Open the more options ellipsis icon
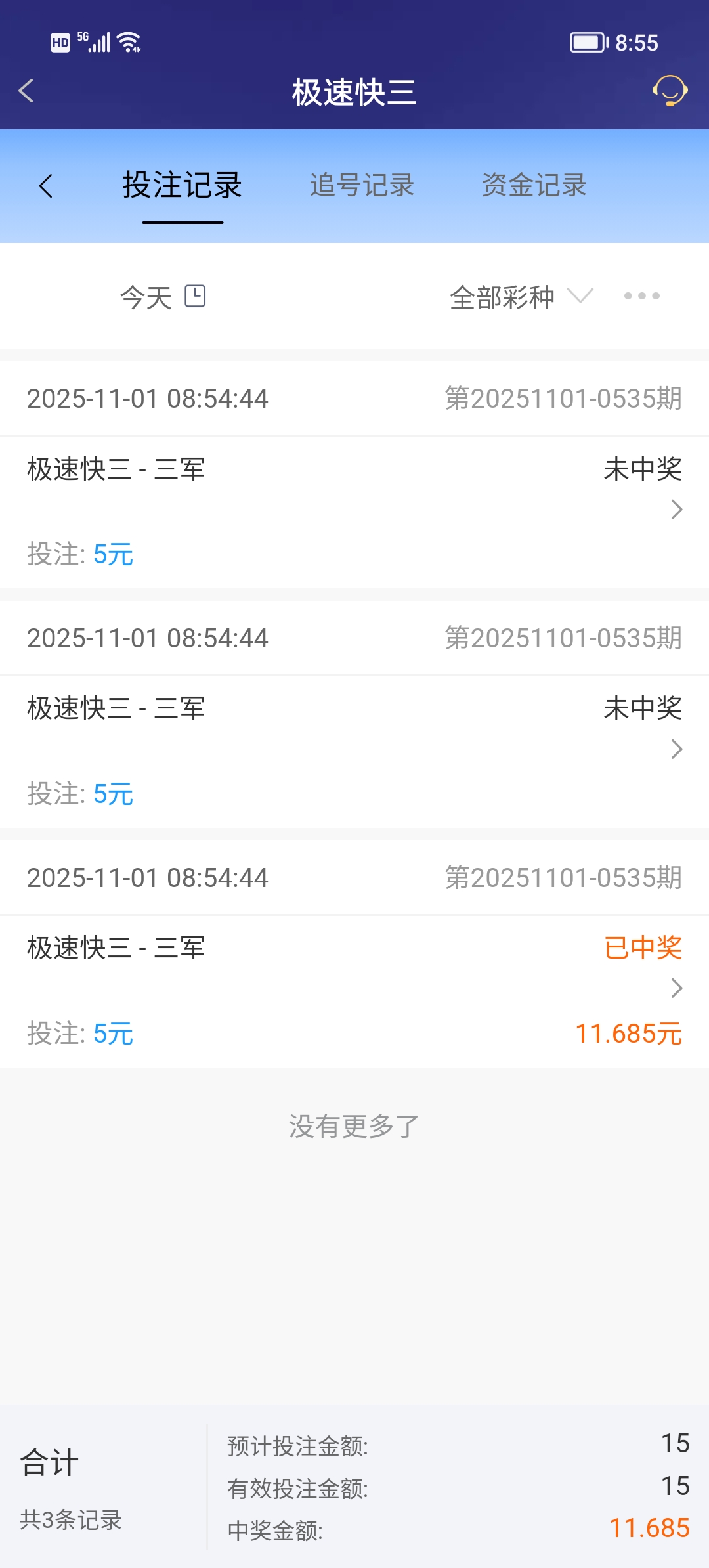 (x=642, y=296)
